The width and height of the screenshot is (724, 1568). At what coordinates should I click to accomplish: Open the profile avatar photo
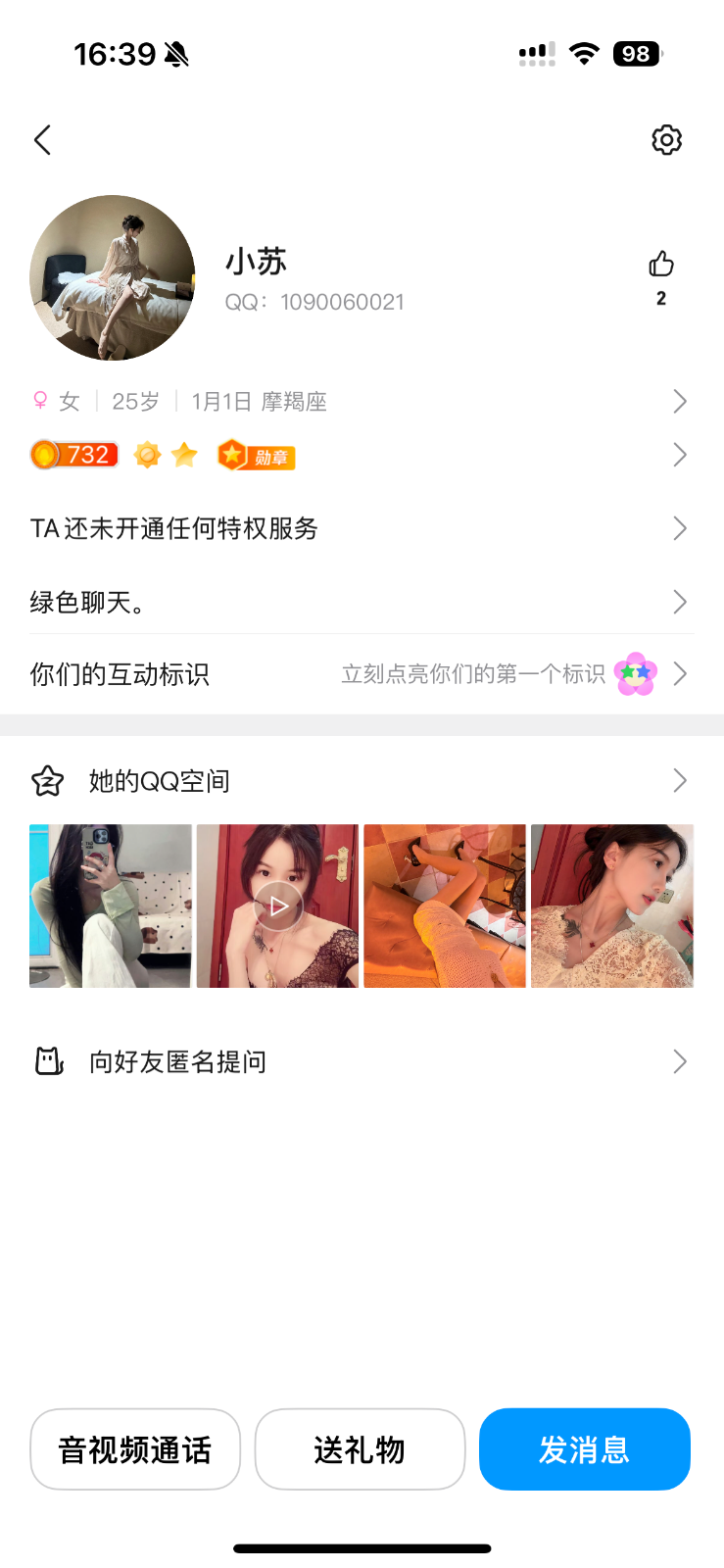[x=113, y=278]
